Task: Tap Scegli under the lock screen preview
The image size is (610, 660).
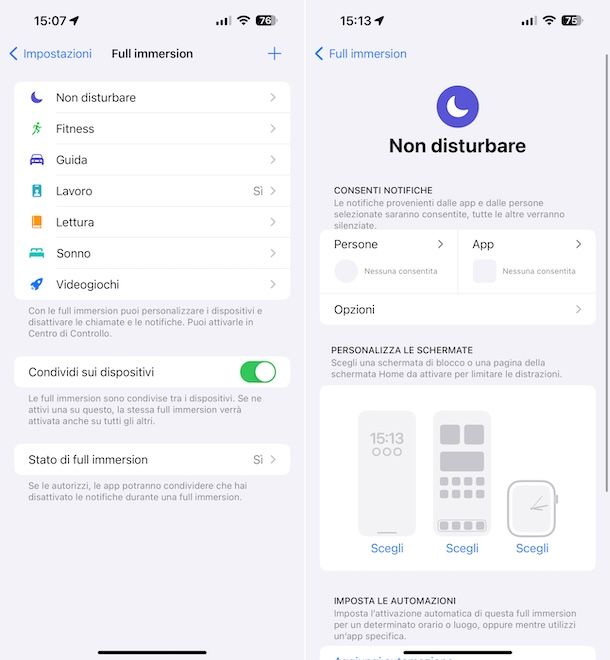Action: click(387, 548)
